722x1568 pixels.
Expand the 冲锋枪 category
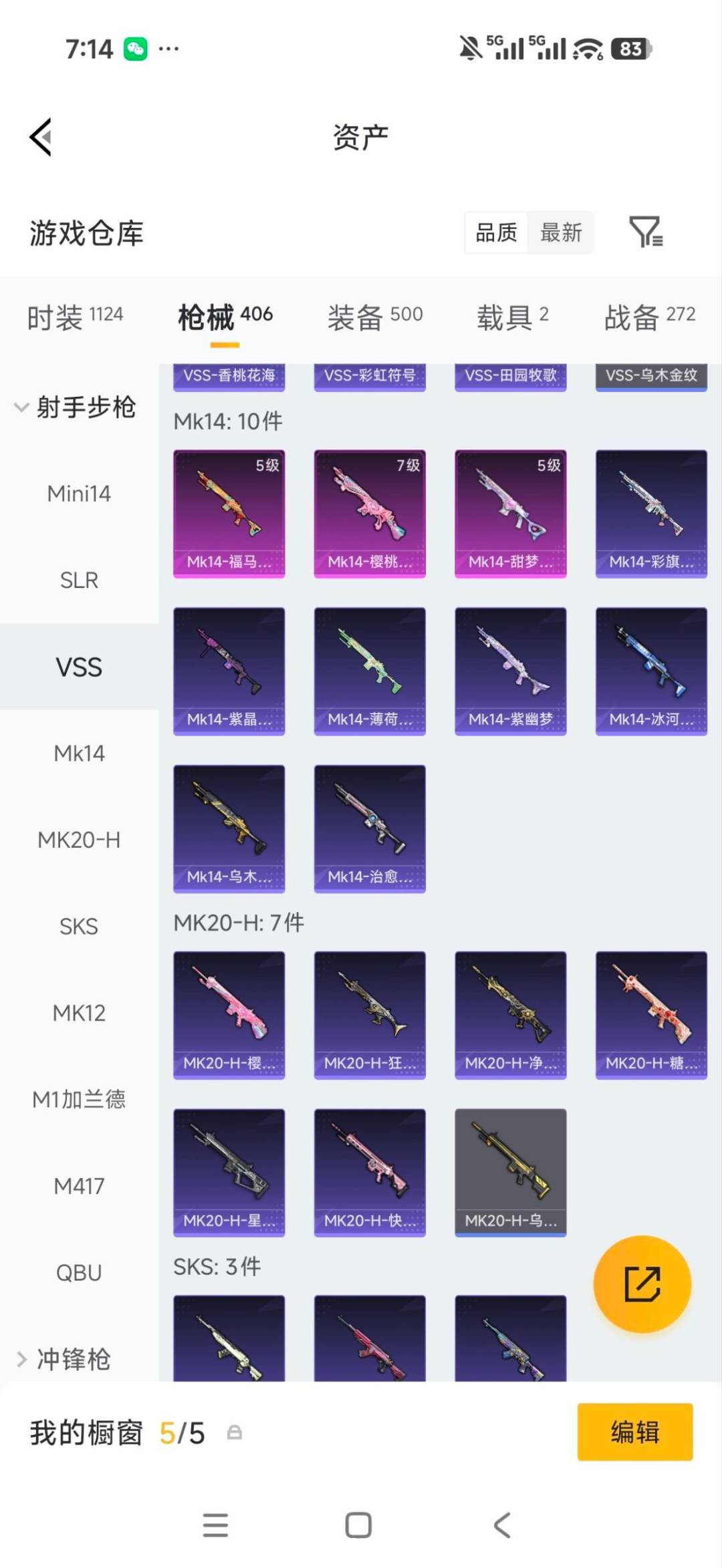(64, 1360)
